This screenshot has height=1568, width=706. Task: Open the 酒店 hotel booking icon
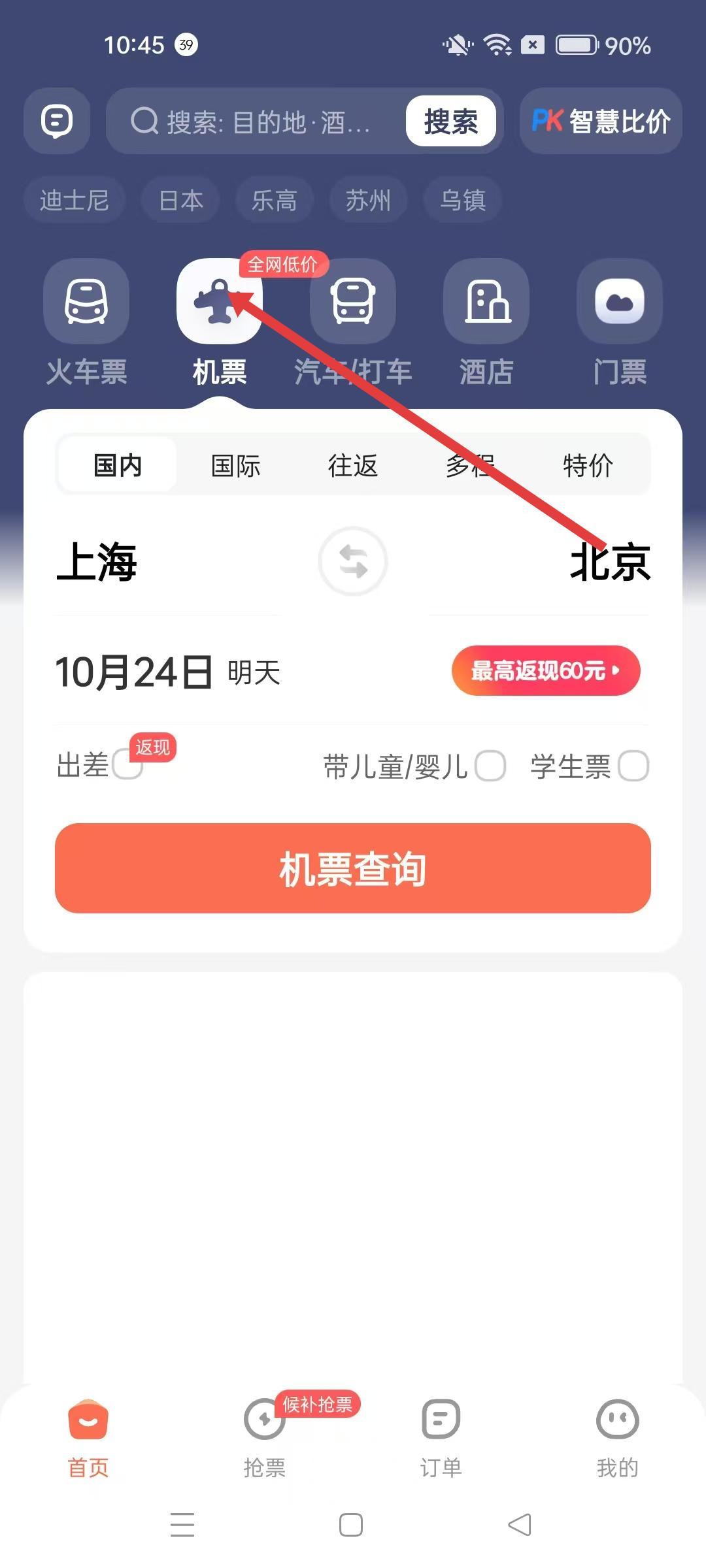click(x=486, y=301)
